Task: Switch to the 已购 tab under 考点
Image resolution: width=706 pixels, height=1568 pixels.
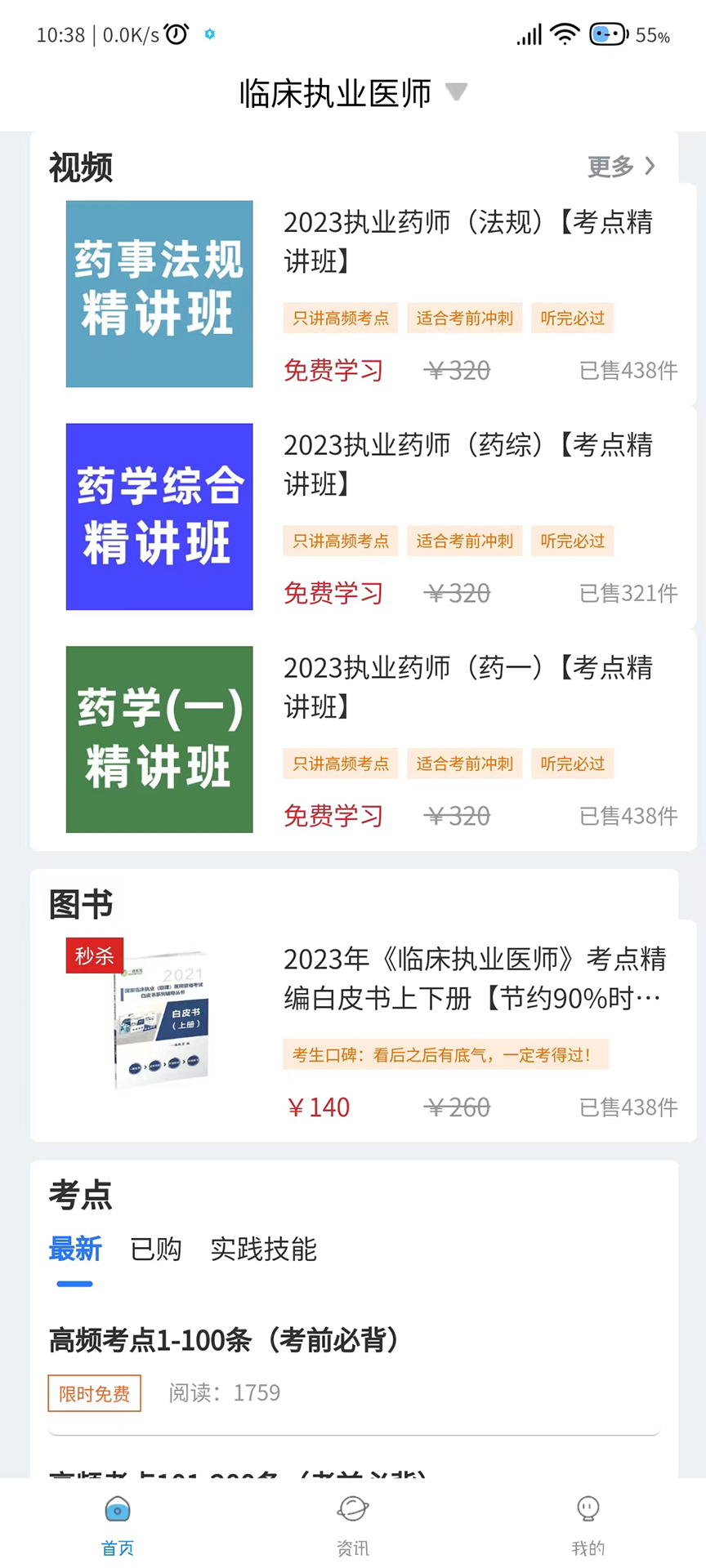Action: [x=155, y=1249]
